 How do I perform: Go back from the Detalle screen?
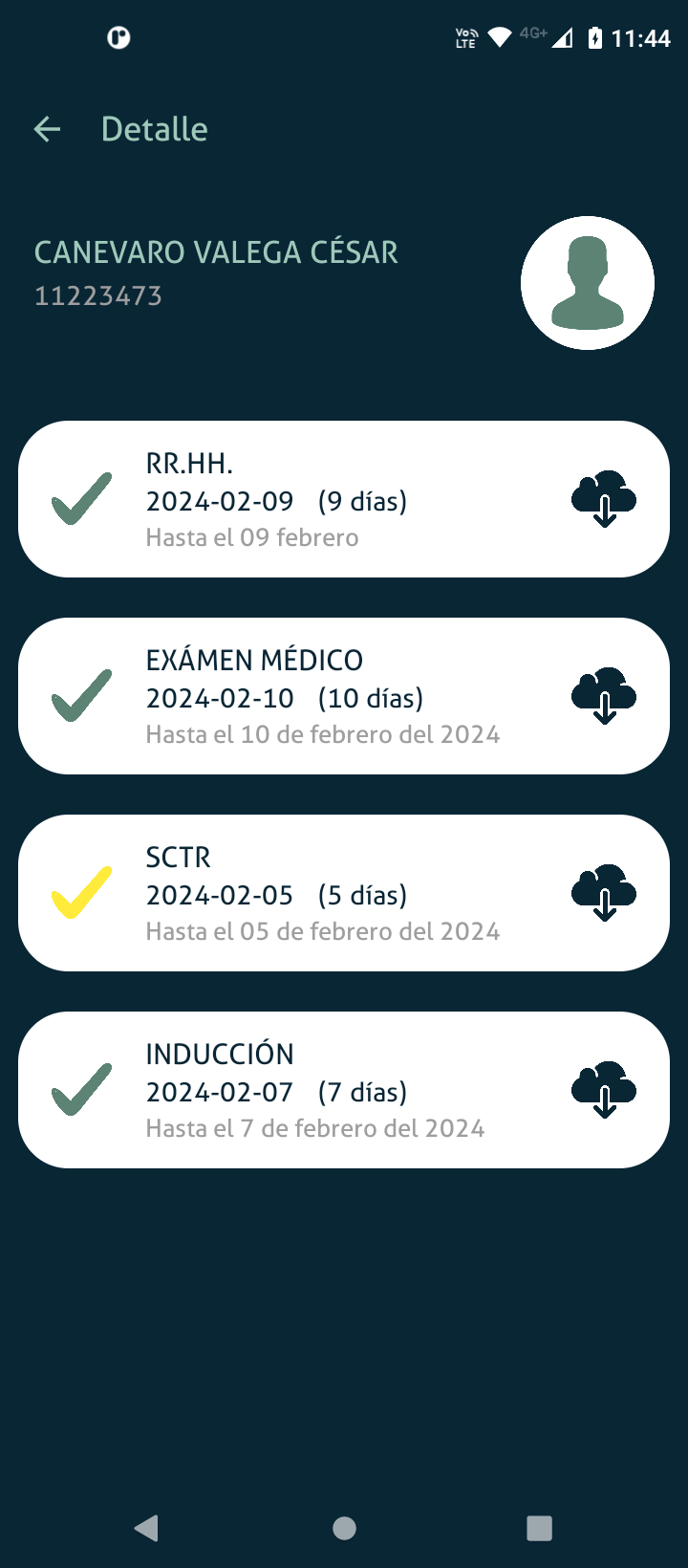47,129
